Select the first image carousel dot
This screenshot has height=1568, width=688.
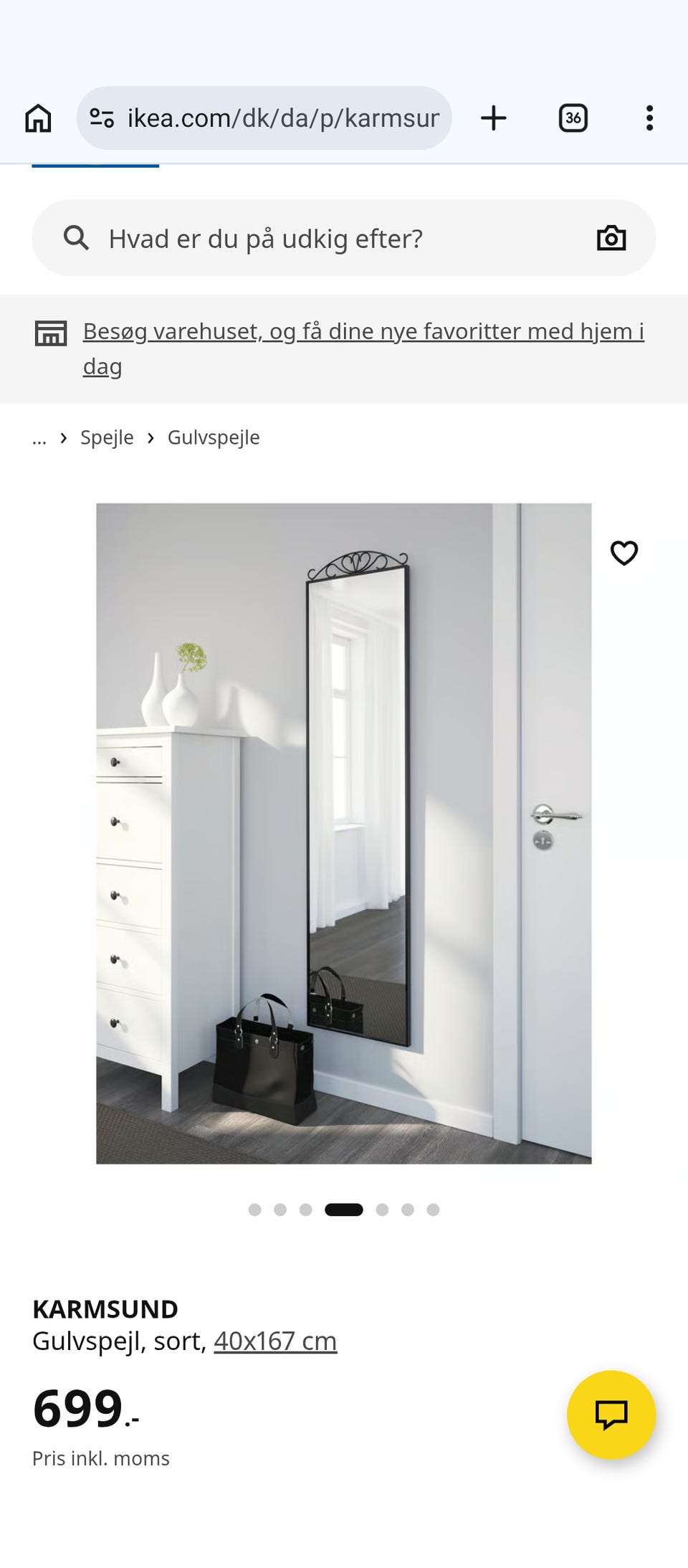click(254, 1210)
